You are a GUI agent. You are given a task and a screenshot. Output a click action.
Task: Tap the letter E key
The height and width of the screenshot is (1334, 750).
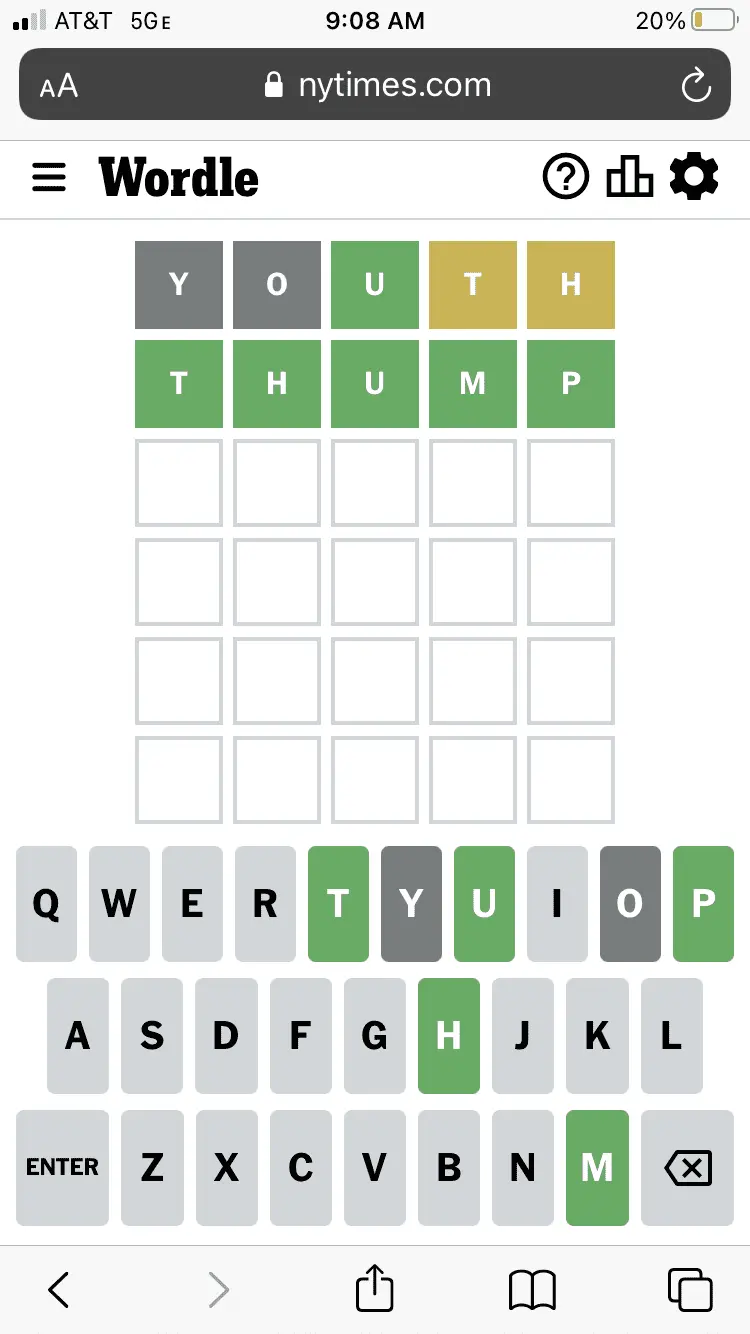(x=192, y=904)
